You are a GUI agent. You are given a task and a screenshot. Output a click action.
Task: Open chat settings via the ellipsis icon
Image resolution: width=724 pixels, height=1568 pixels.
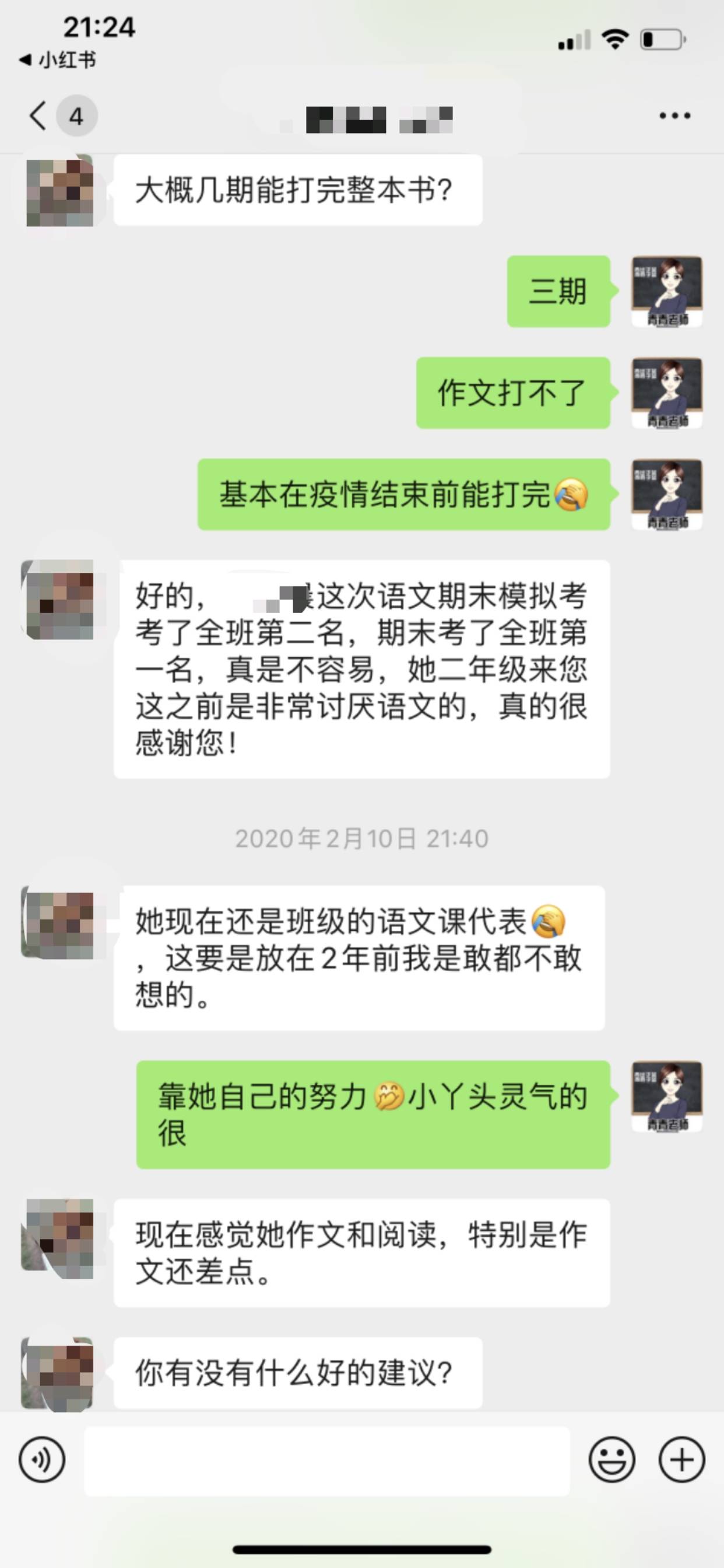pyautogui.click(x=676, y=114)
